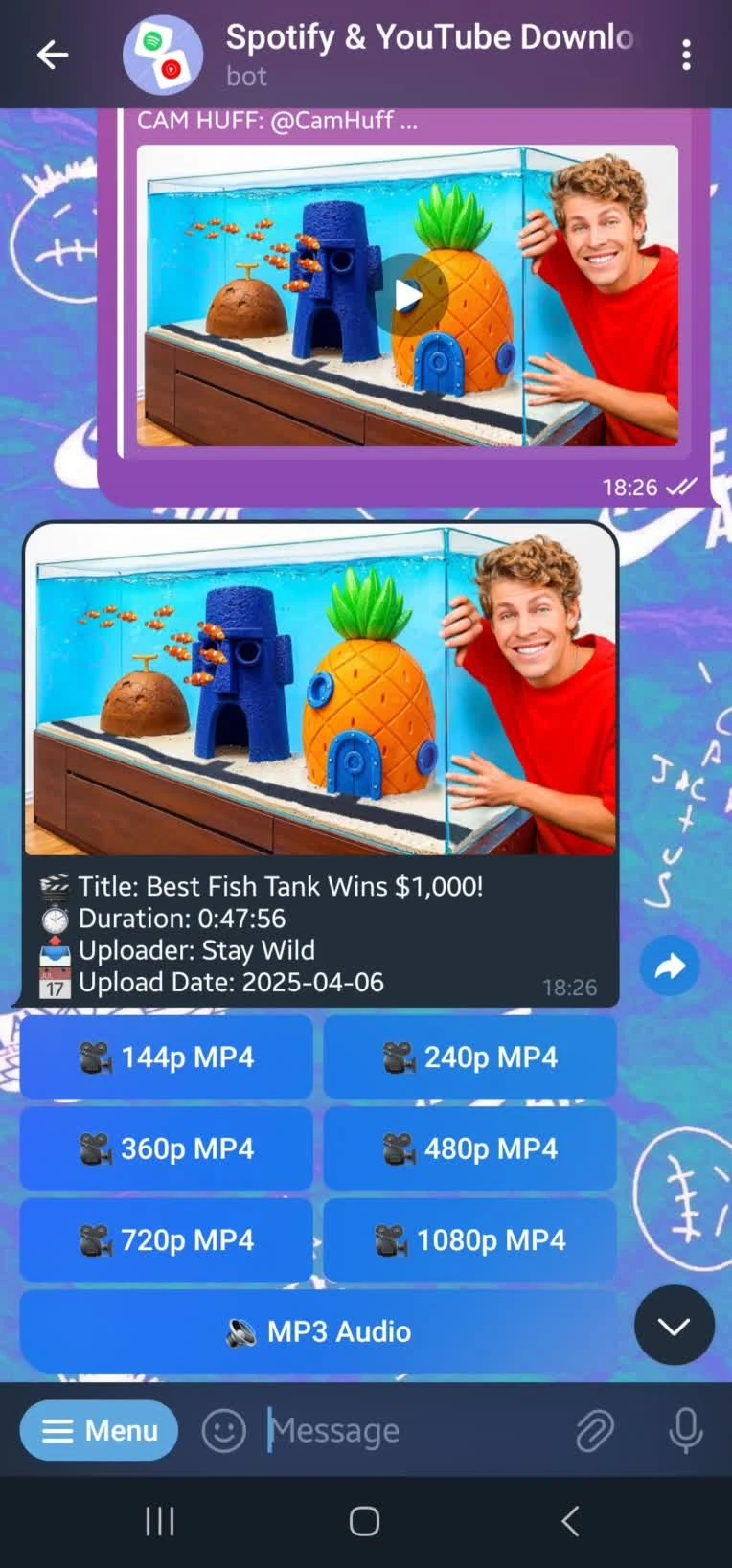Forward the Best Fish Tank message
Viewport: 732px width, 1568px height.
pos(669,966)
